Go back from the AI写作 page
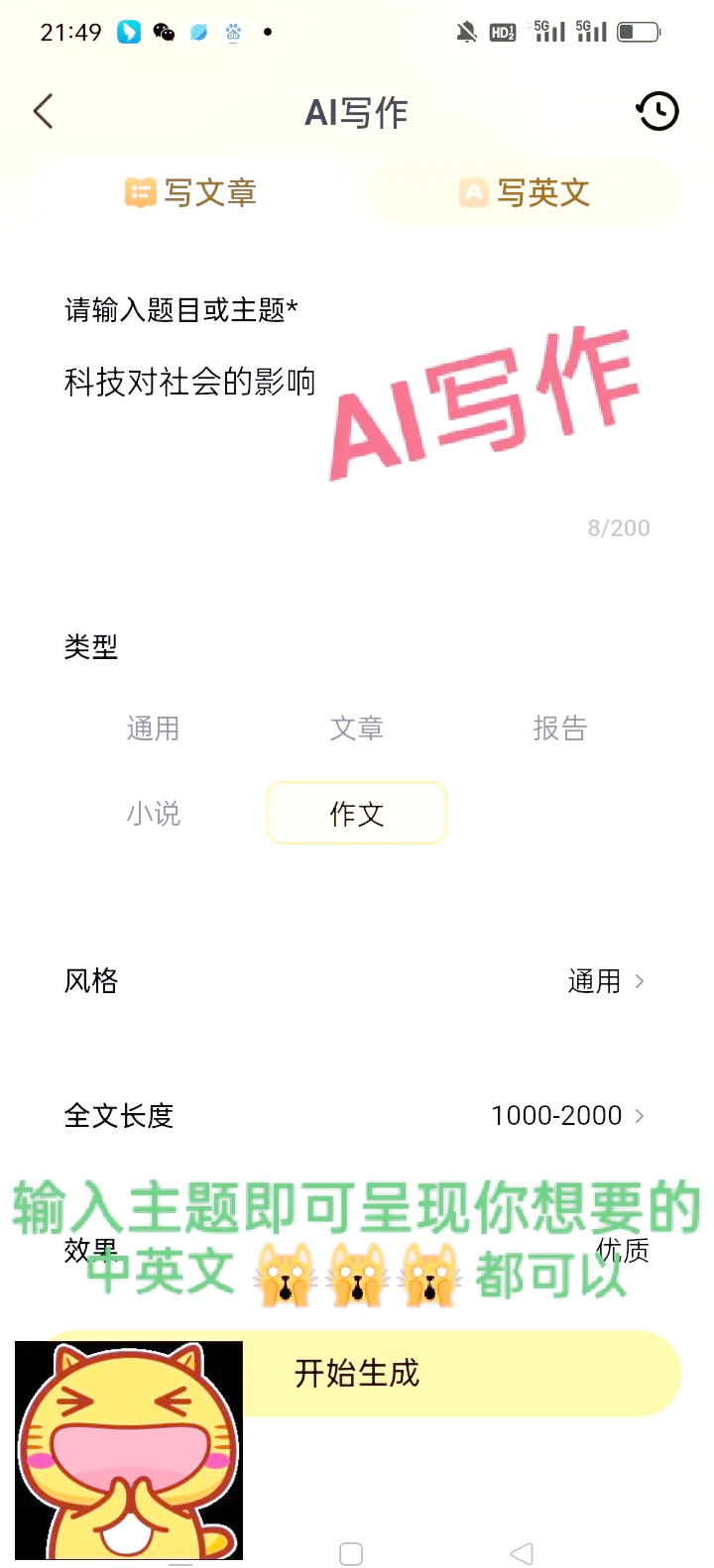Screen dimensions: 714x1568 point(44,112)
